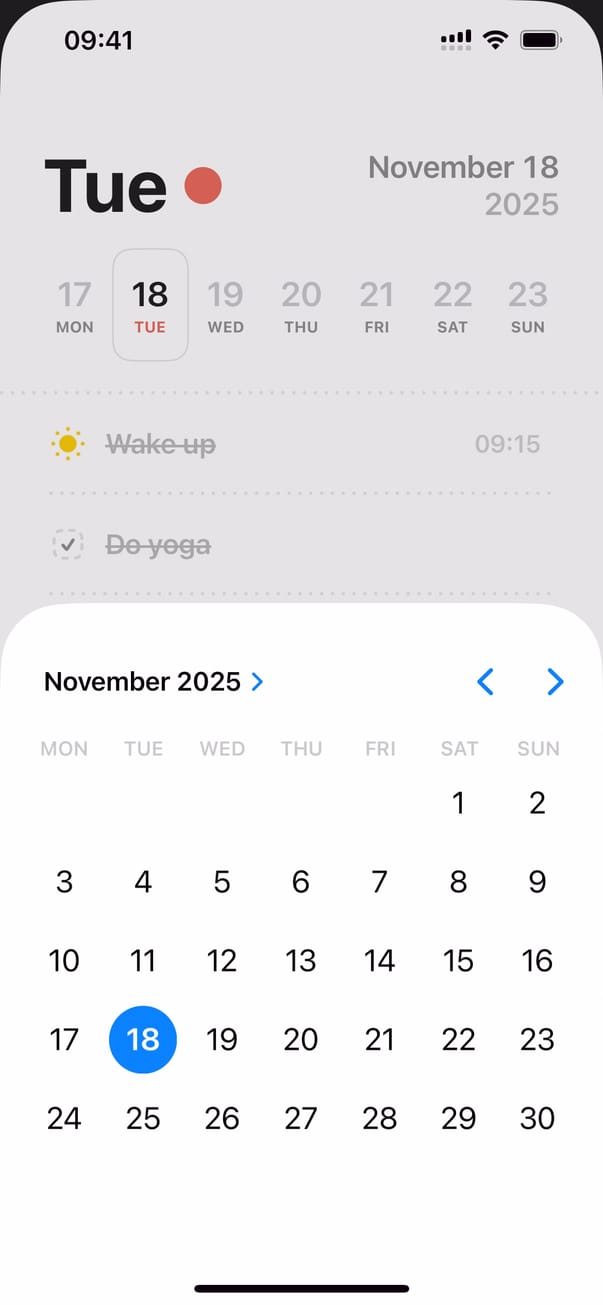Choose November 9 in the calendar
Image resolution: width=603 pixels, height=1305 pixels.
[x=537, y=881]
